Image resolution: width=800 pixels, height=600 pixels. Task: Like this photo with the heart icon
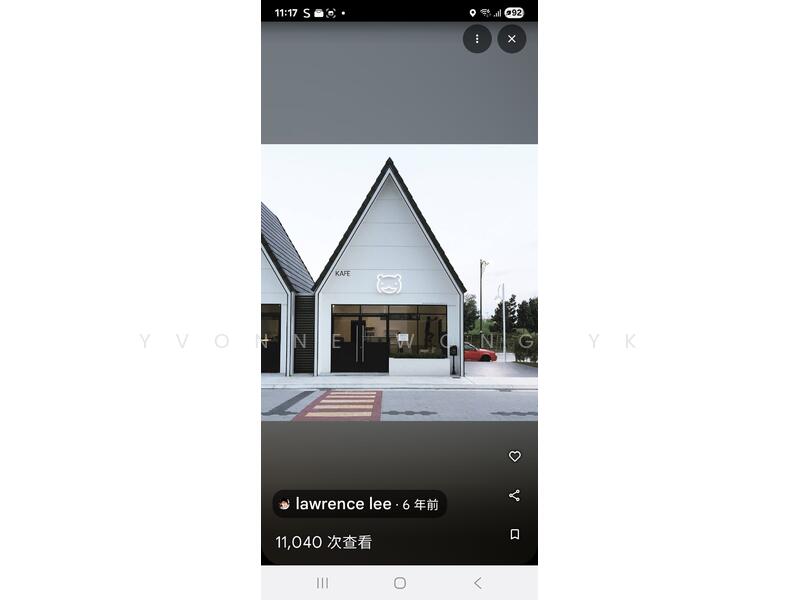pyautogui.click(x=515, y=456)
